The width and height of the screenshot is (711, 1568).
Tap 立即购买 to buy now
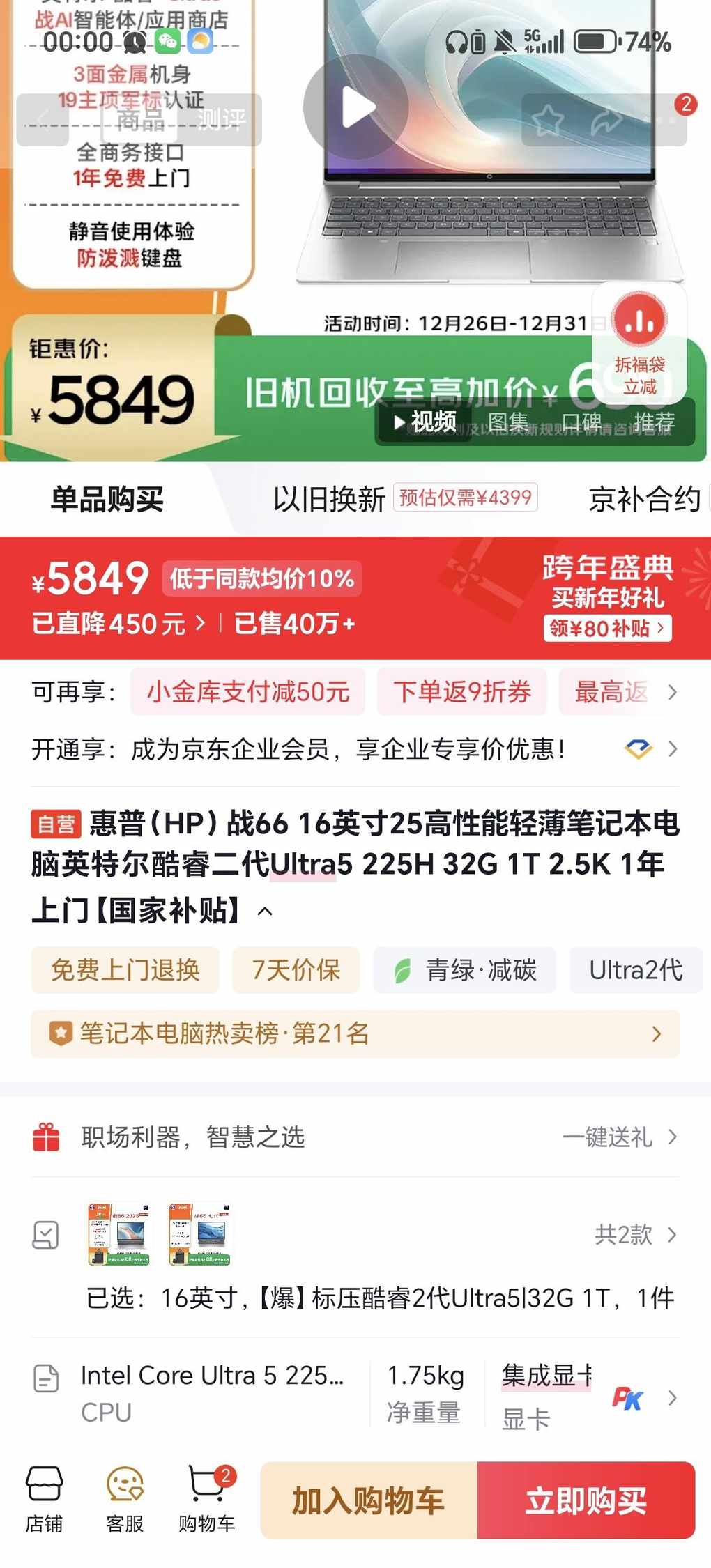tap(586, 1500)
